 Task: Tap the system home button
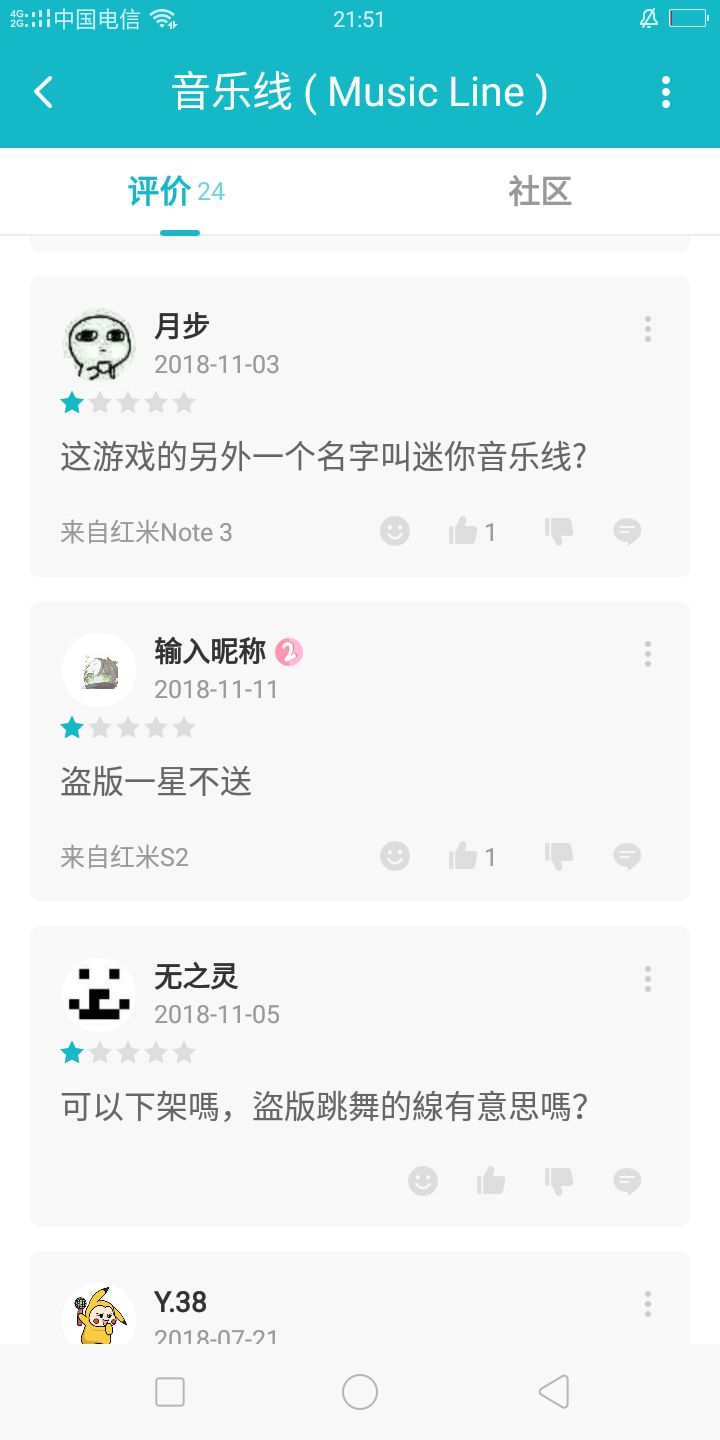[x=360, y=1391]
